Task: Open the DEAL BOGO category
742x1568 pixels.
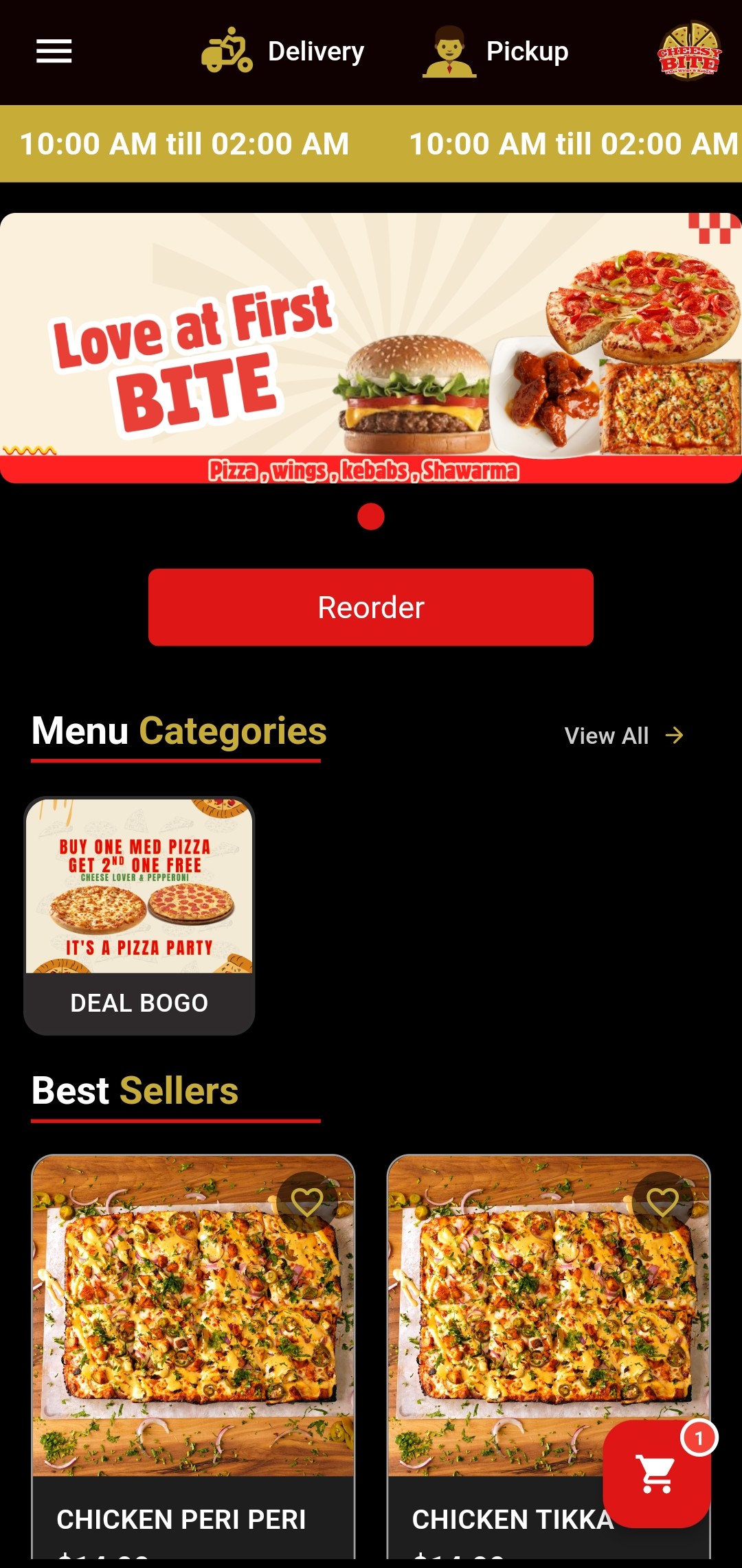Action: [139, 916]
